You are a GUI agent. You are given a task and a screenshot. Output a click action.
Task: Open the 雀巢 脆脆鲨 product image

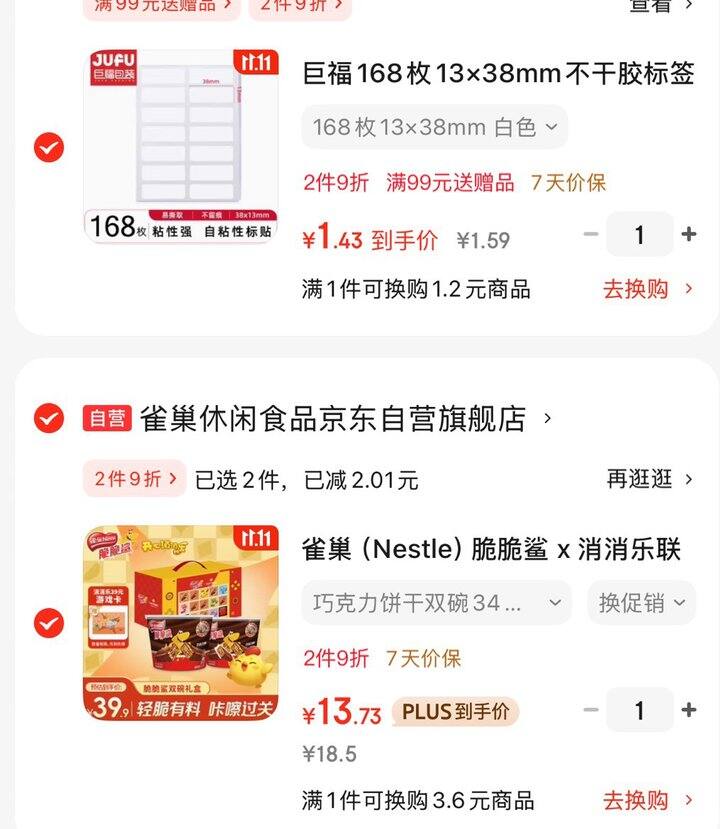[x=181, y=623]
